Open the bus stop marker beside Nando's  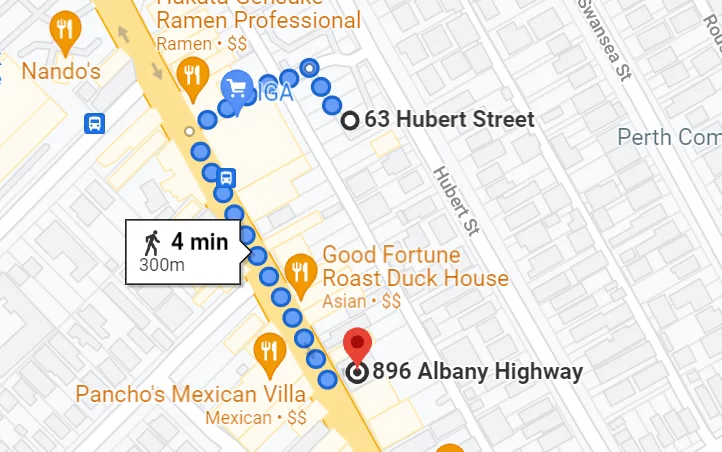coord(94,124)
